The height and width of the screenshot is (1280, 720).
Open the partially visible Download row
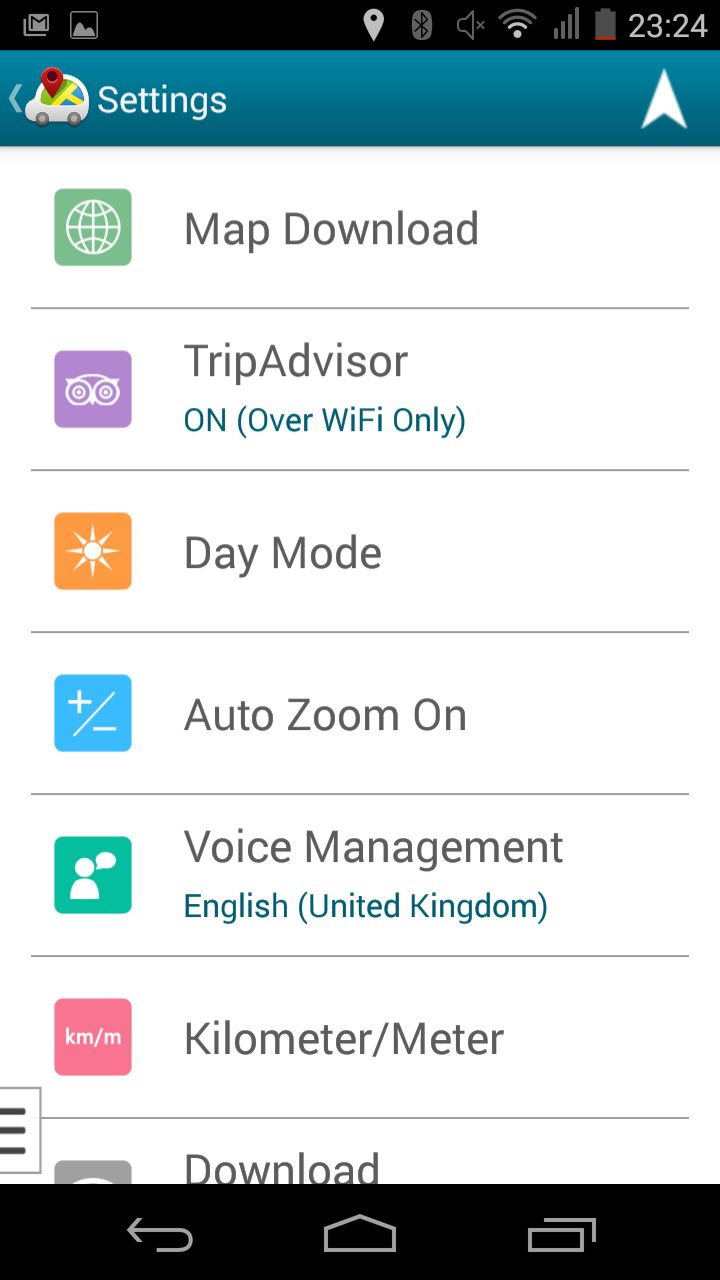coord(360,1152)
